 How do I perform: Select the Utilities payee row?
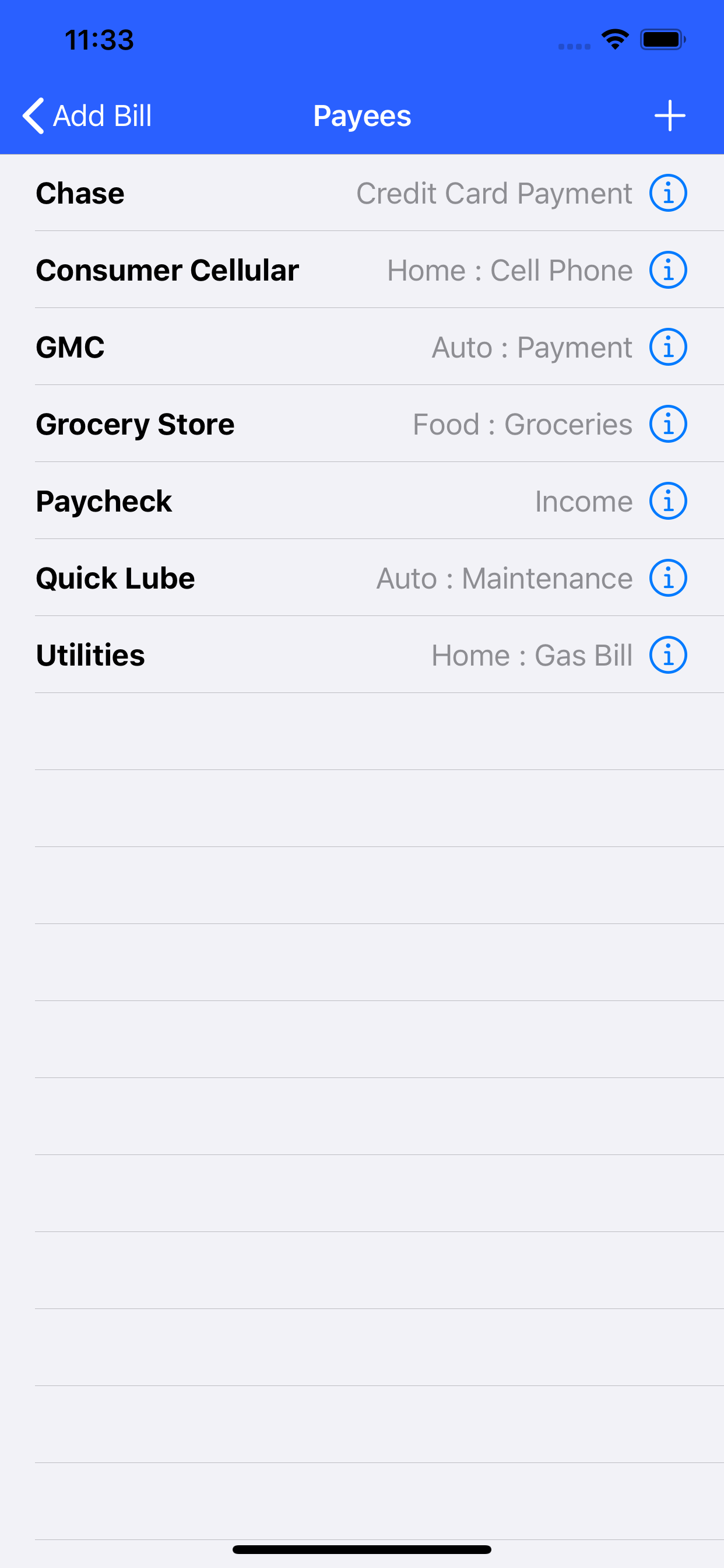(x=243, y=655)
